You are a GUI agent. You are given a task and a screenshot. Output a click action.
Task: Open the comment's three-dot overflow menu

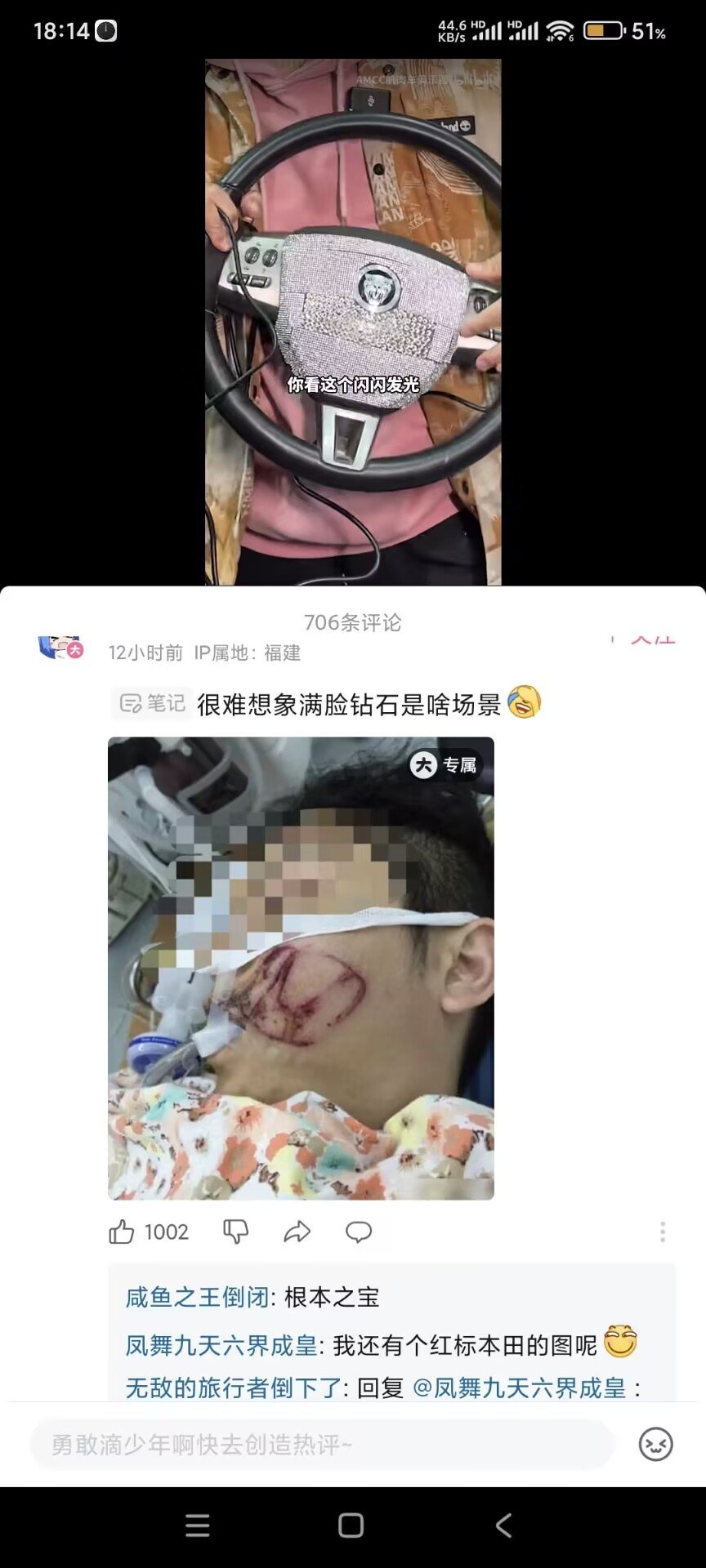[x=662, y=1232]
